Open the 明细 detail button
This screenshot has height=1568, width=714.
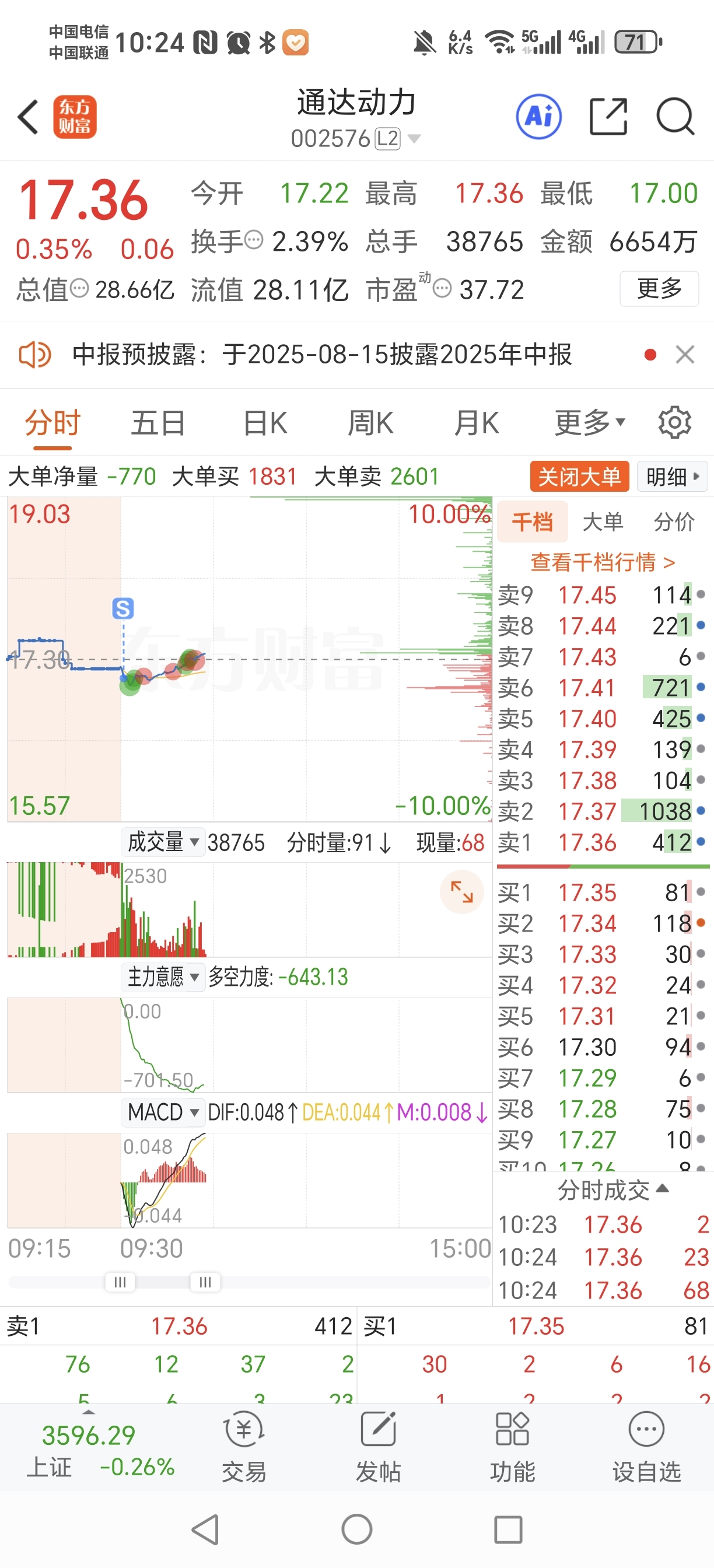(673, 477)
